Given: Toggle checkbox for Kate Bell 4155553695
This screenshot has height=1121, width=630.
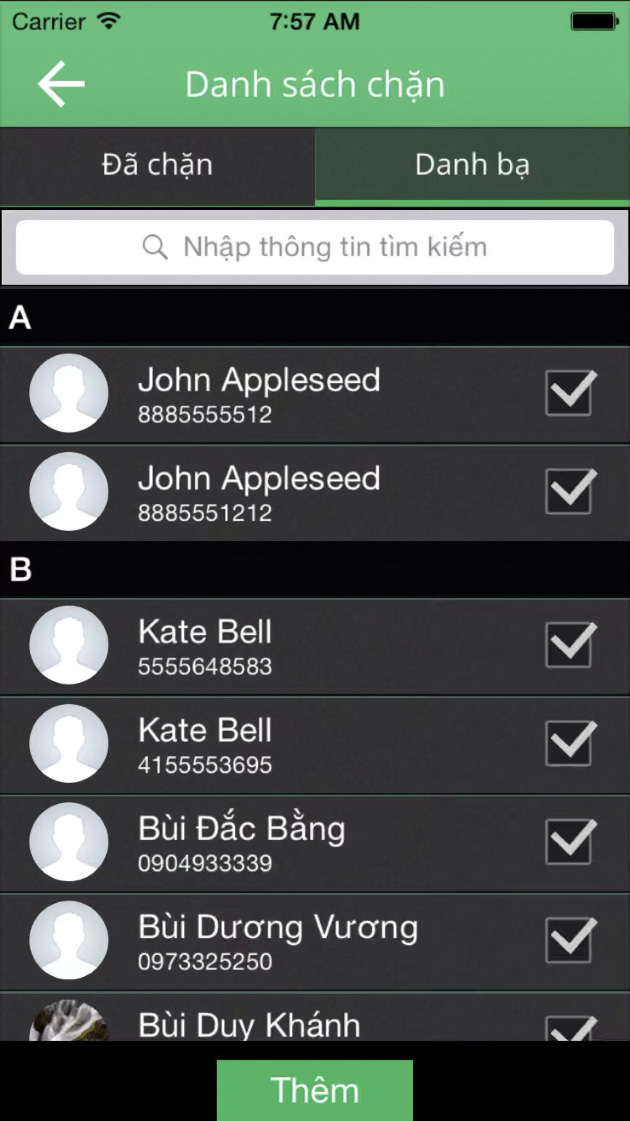Looking at the screenshot, I should pos(570,743).
